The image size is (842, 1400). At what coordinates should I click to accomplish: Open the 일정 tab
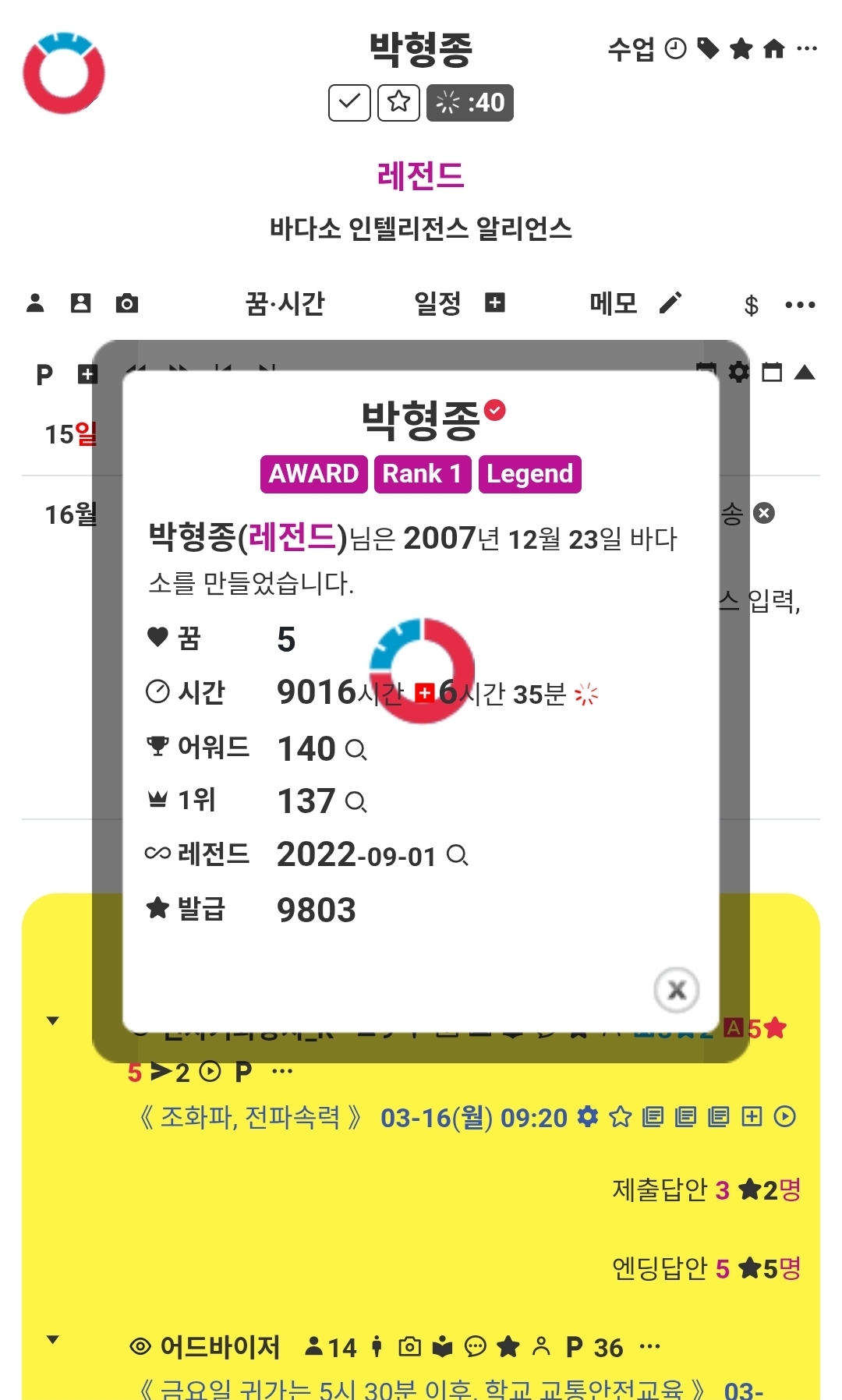pos(437,303)
